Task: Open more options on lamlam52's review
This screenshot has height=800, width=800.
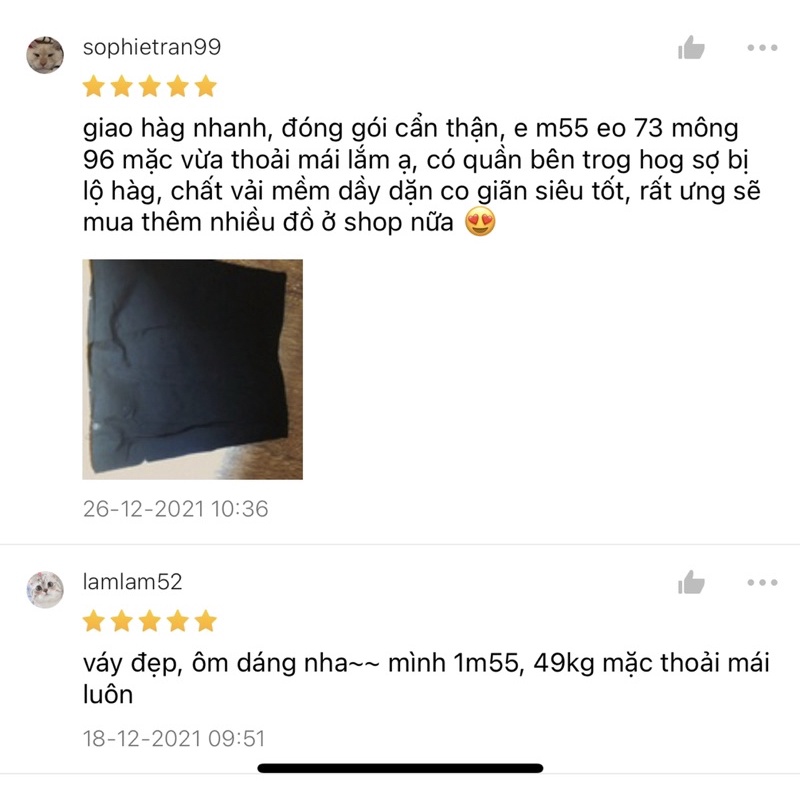Action: click(761, 583)
